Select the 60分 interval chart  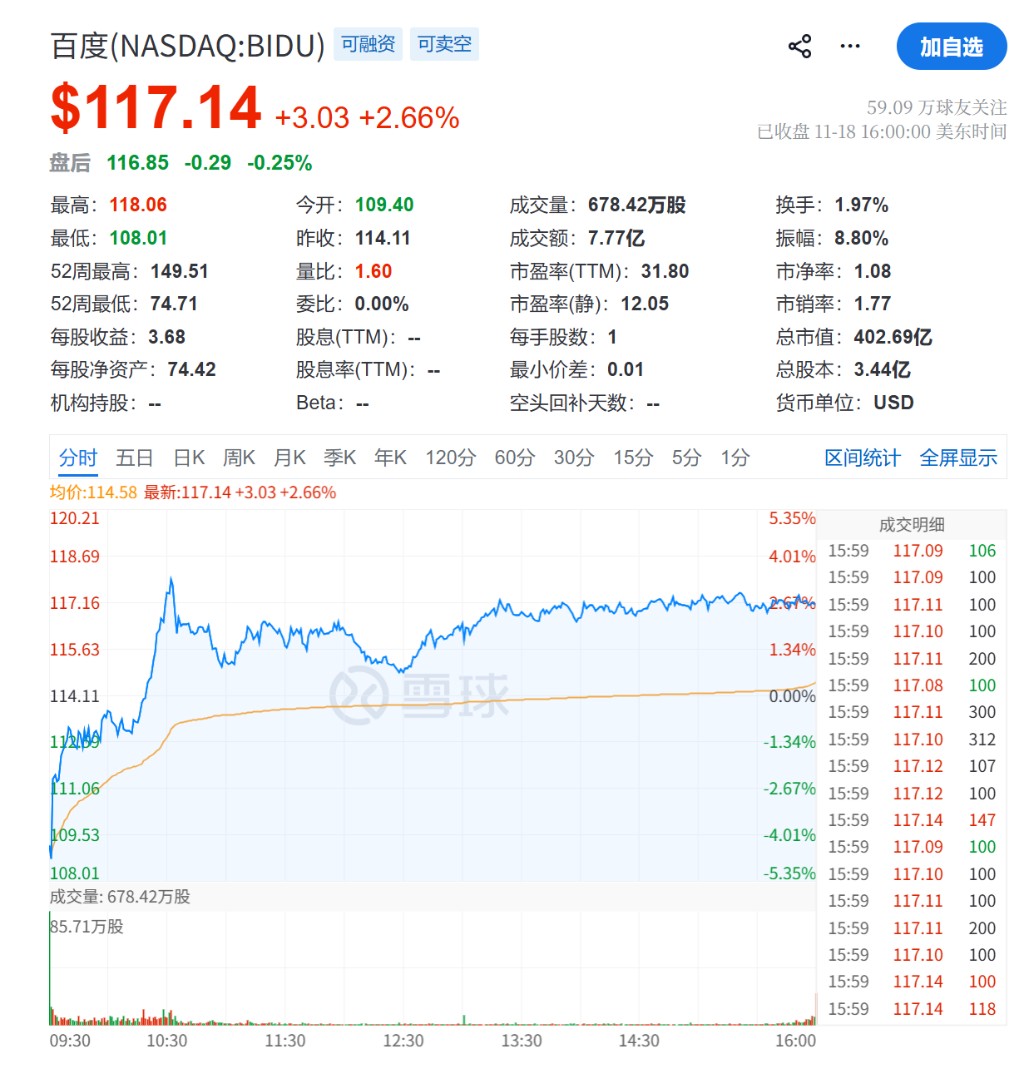point(514,458)
